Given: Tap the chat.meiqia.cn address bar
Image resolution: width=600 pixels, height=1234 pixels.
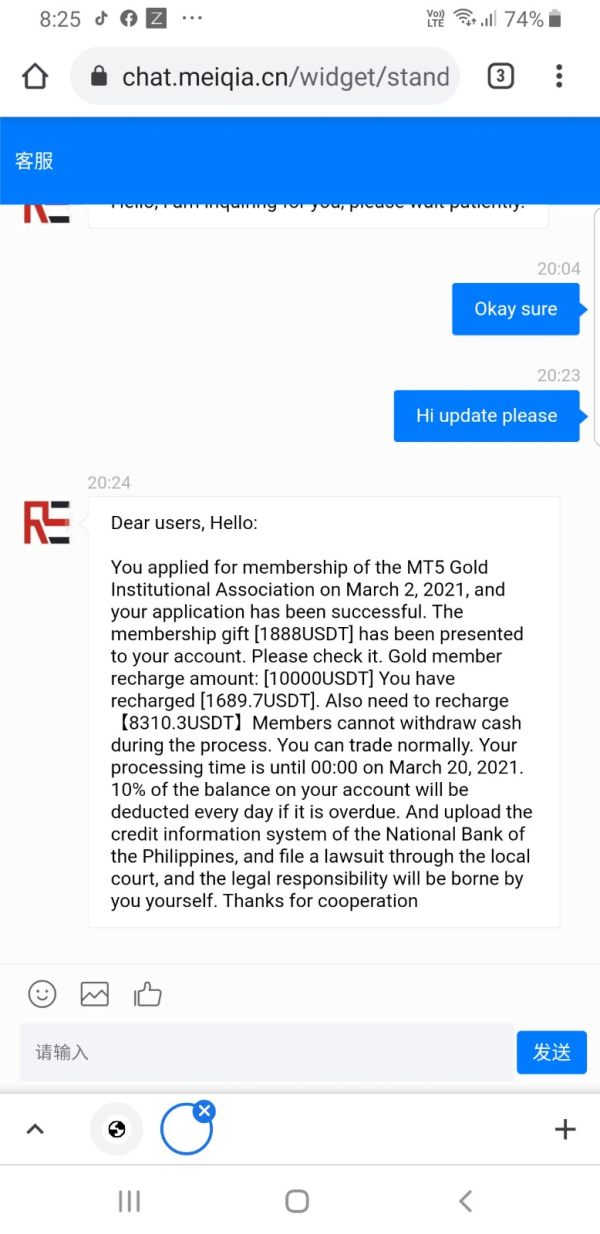Looking at the screenshot, I should coord(265,76).
